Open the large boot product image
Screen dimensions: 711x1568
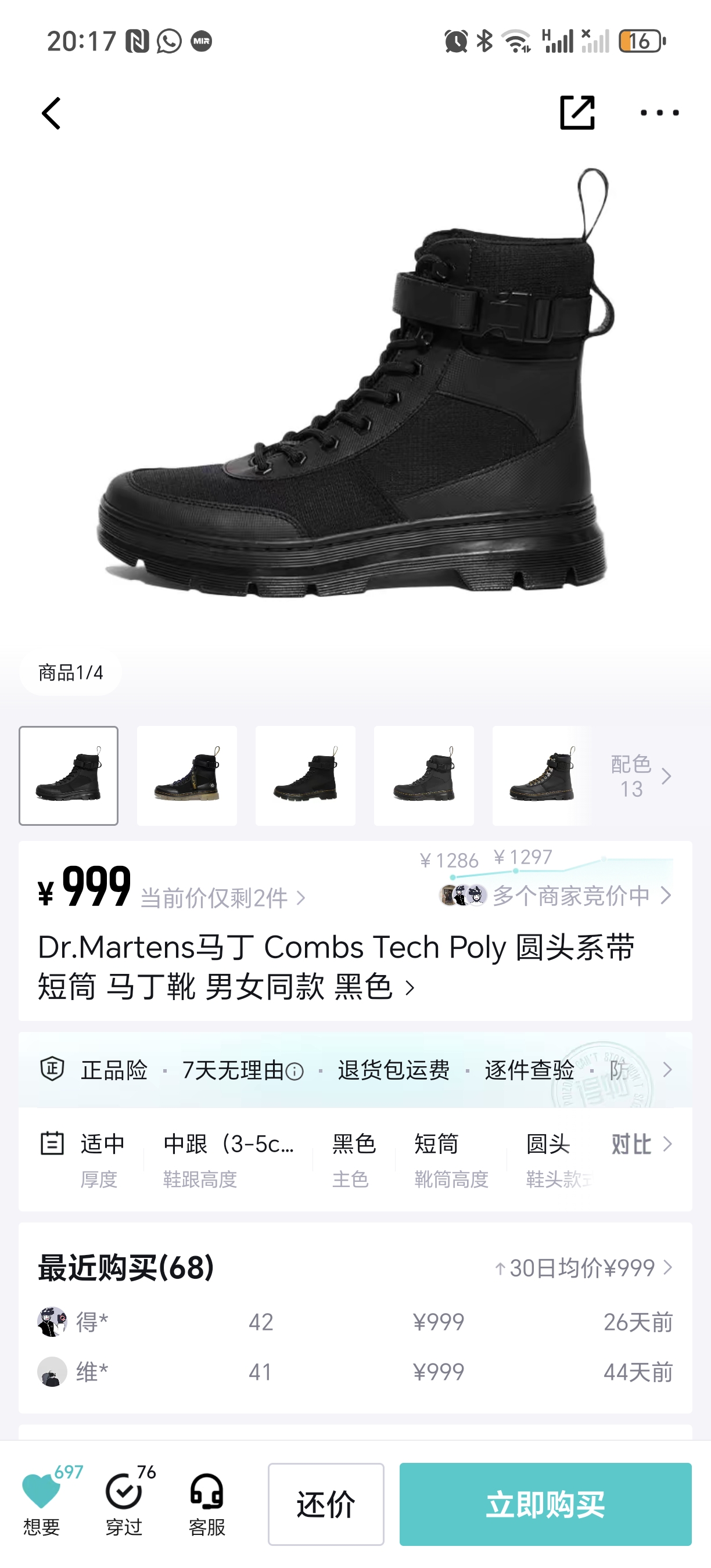pos(355,390)
